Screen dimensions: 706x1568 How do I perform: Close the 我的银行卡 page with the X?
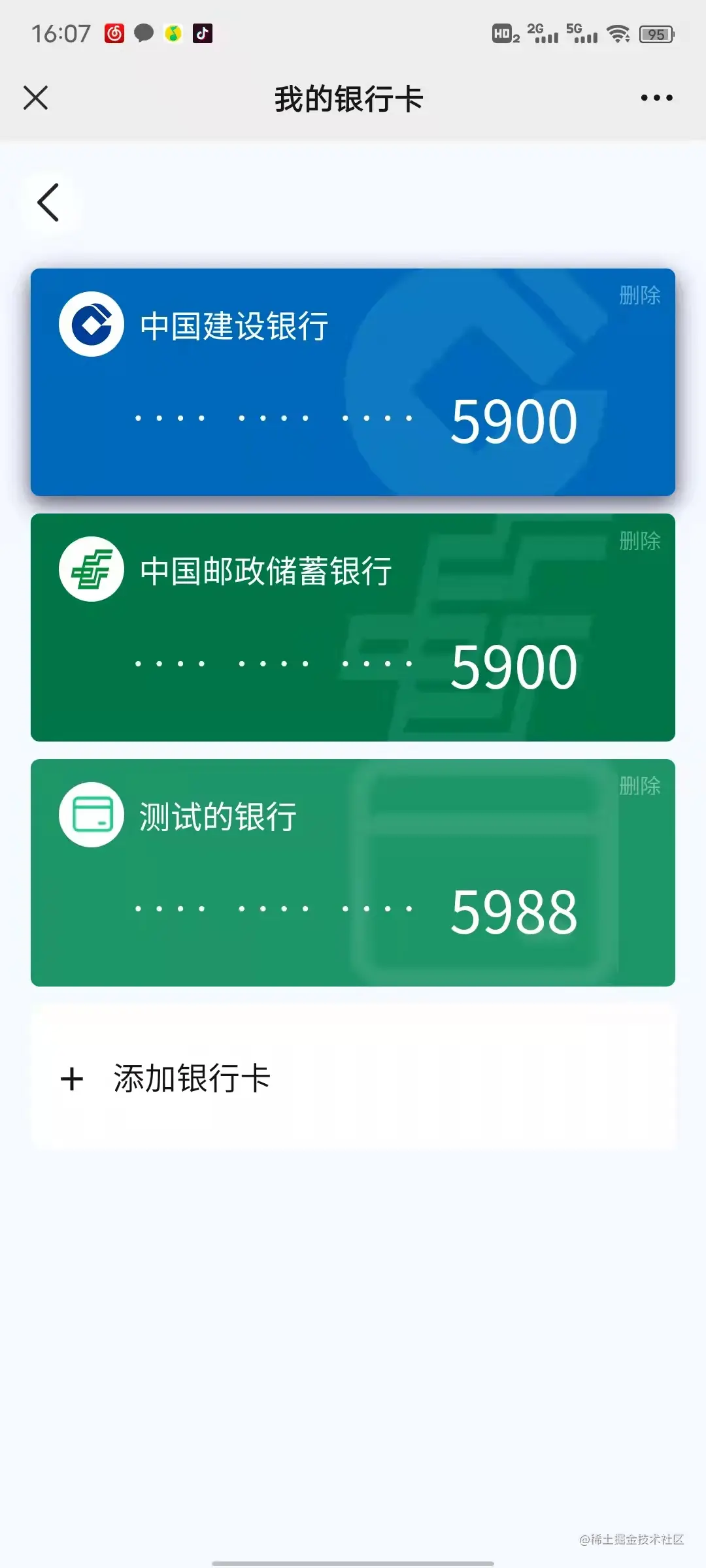point(36,98)
